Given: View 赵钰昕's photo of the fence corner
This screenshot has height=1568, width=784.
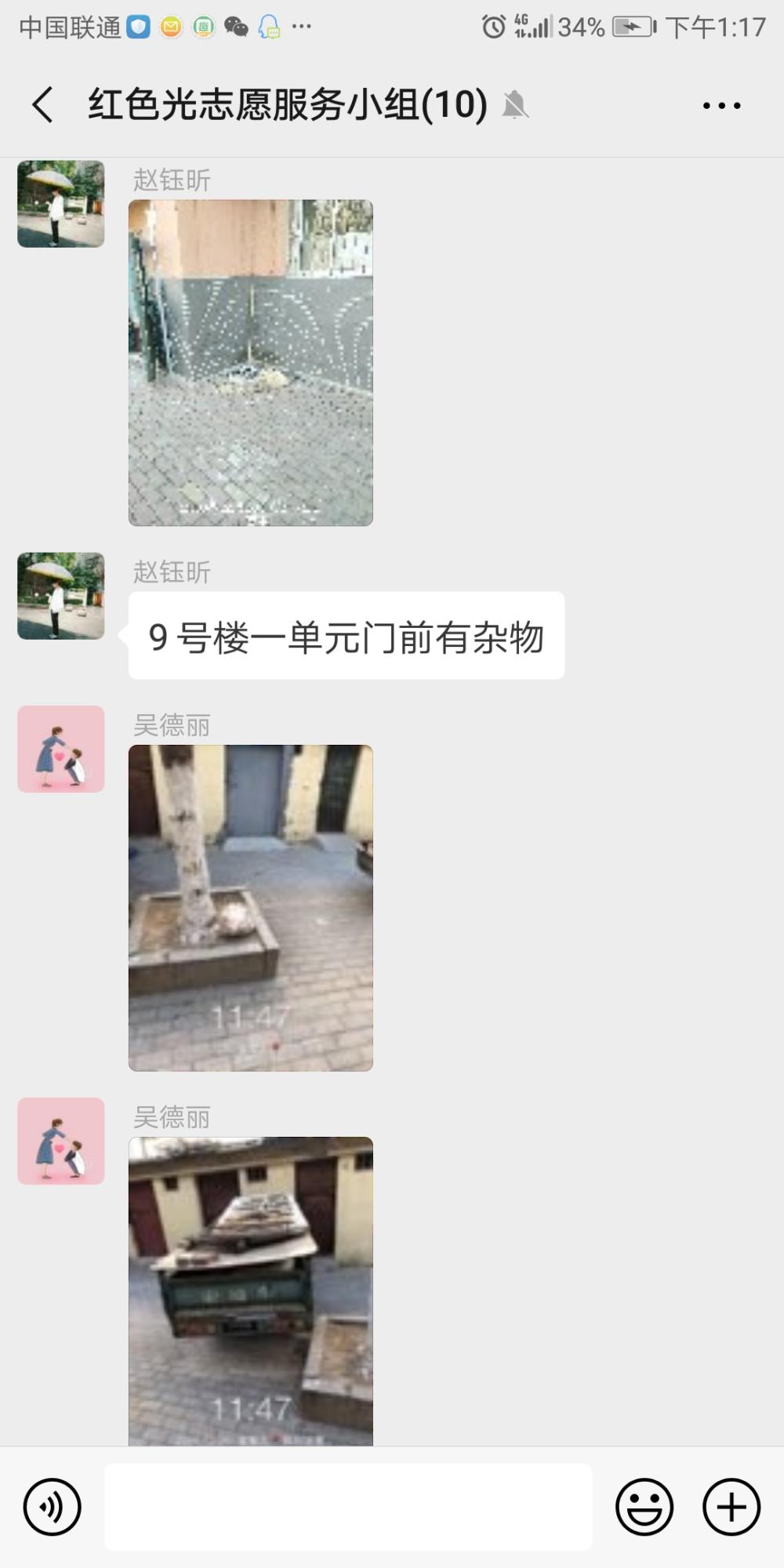Looking at the screenshot, I should 251,362.
